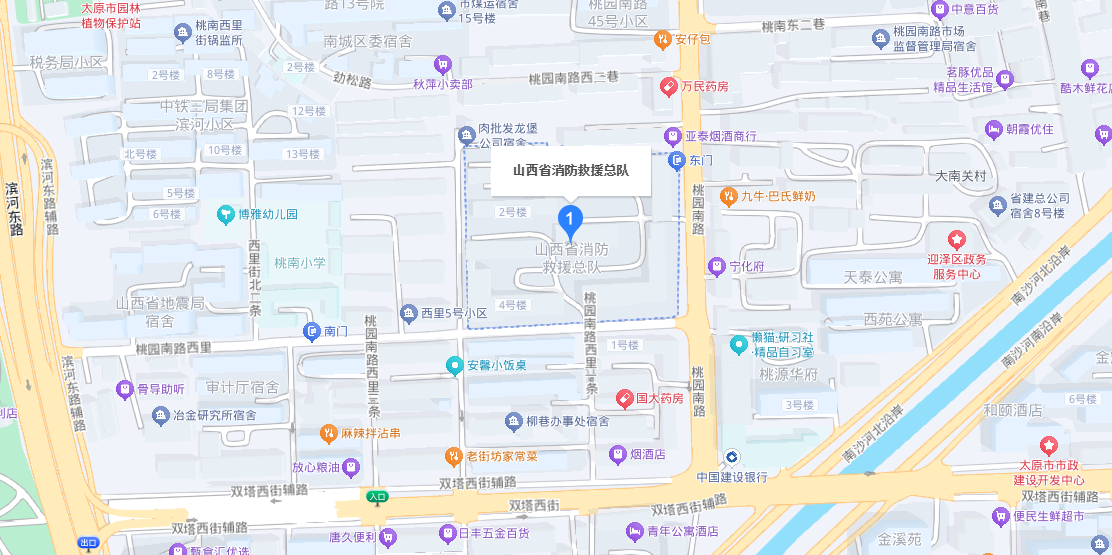Tap the 安馨小饭桌 map point
The height and width of the screenshot is (555, 1112).
[455, 365]
